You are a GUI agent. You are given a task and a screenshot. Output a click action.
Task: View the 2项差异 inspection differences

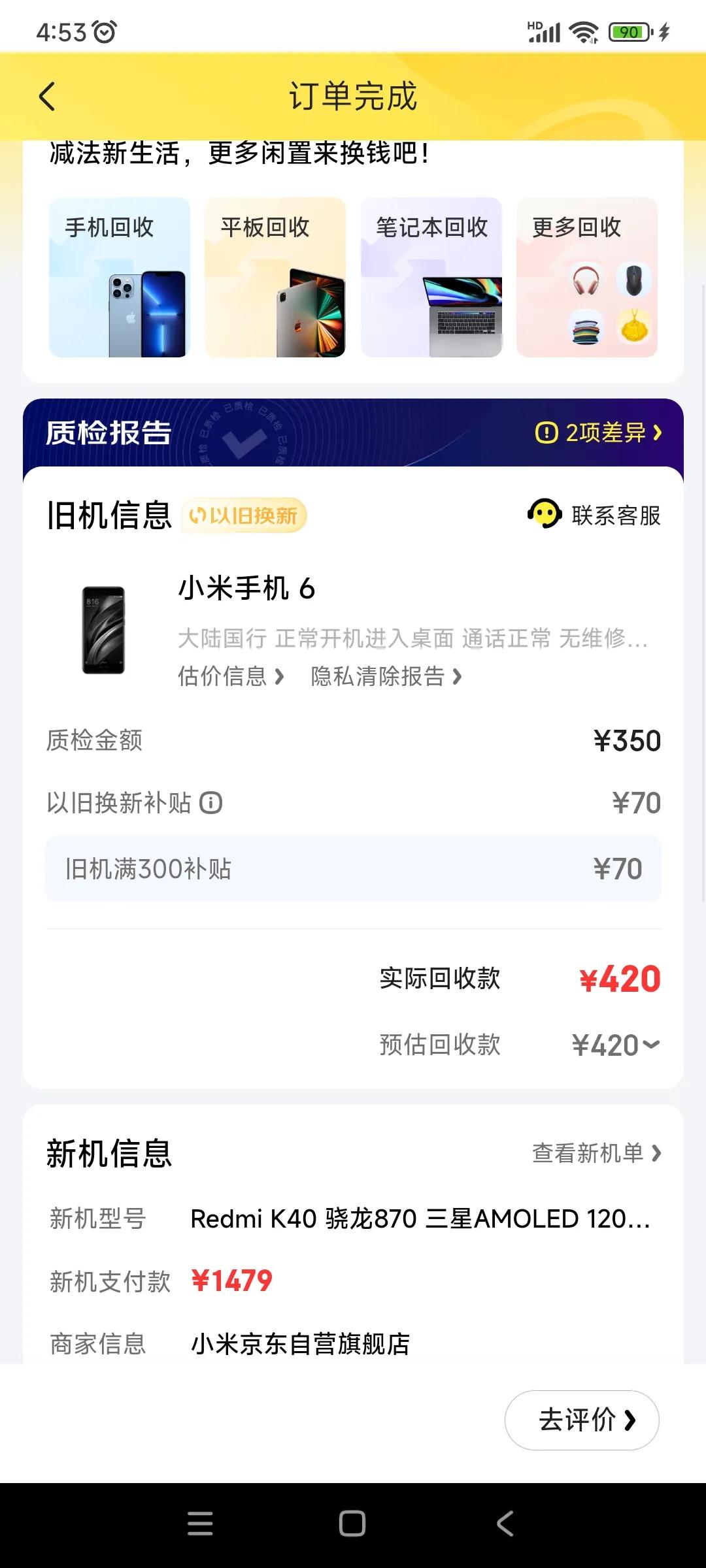point(605,433)
